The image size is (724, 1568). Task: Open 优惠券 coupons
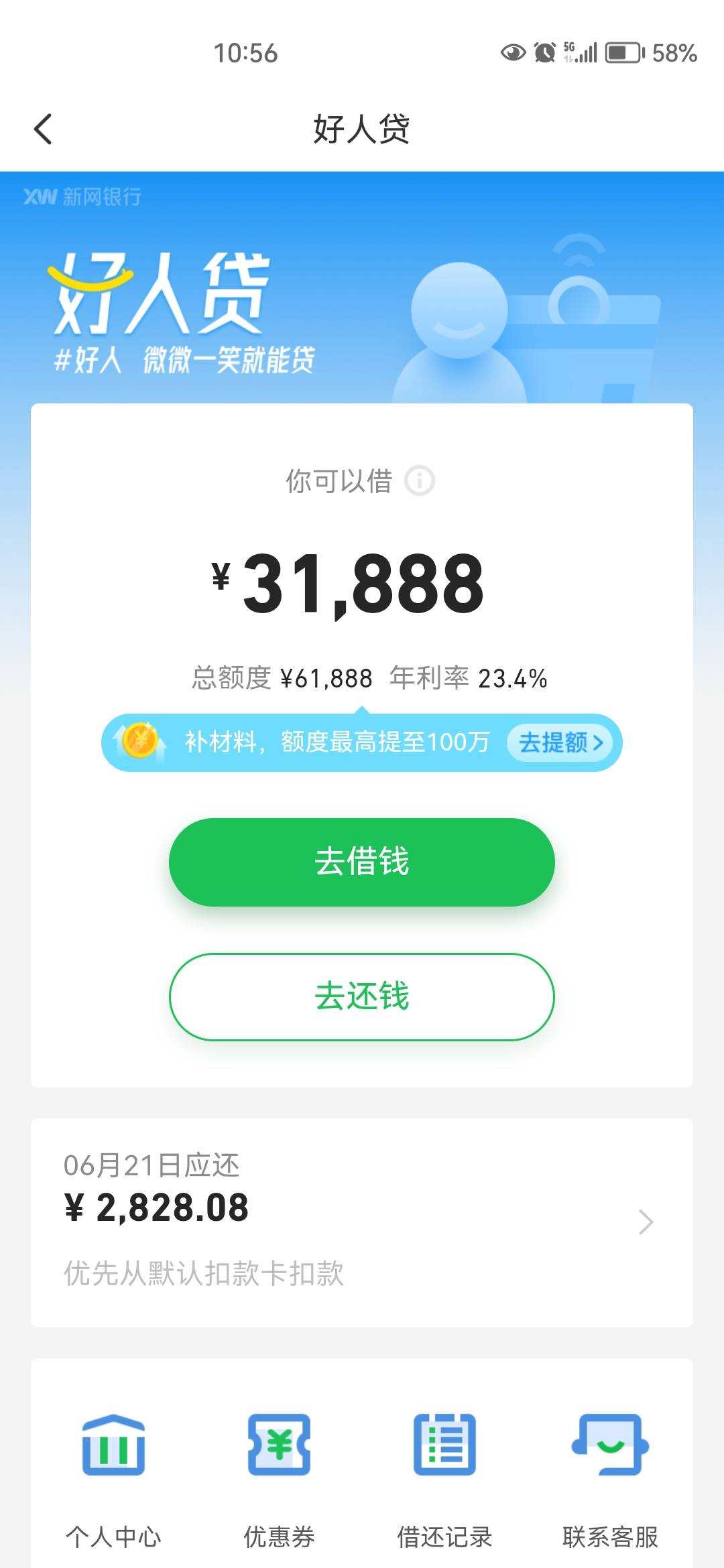tap(279, 1474)
